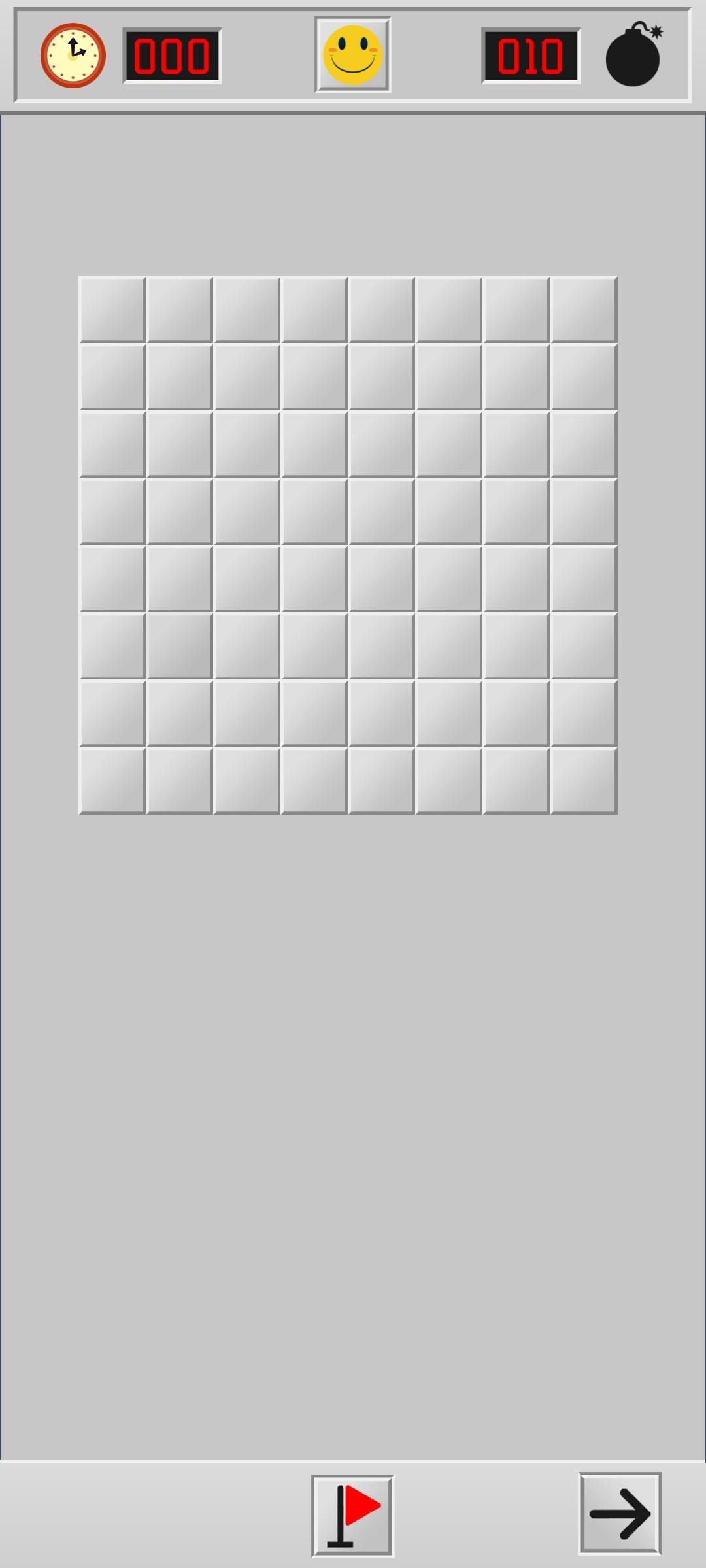Reveal the top-left corner cell of the minefield
This screenshot has height=1568, width=706.
coord(112,310)
